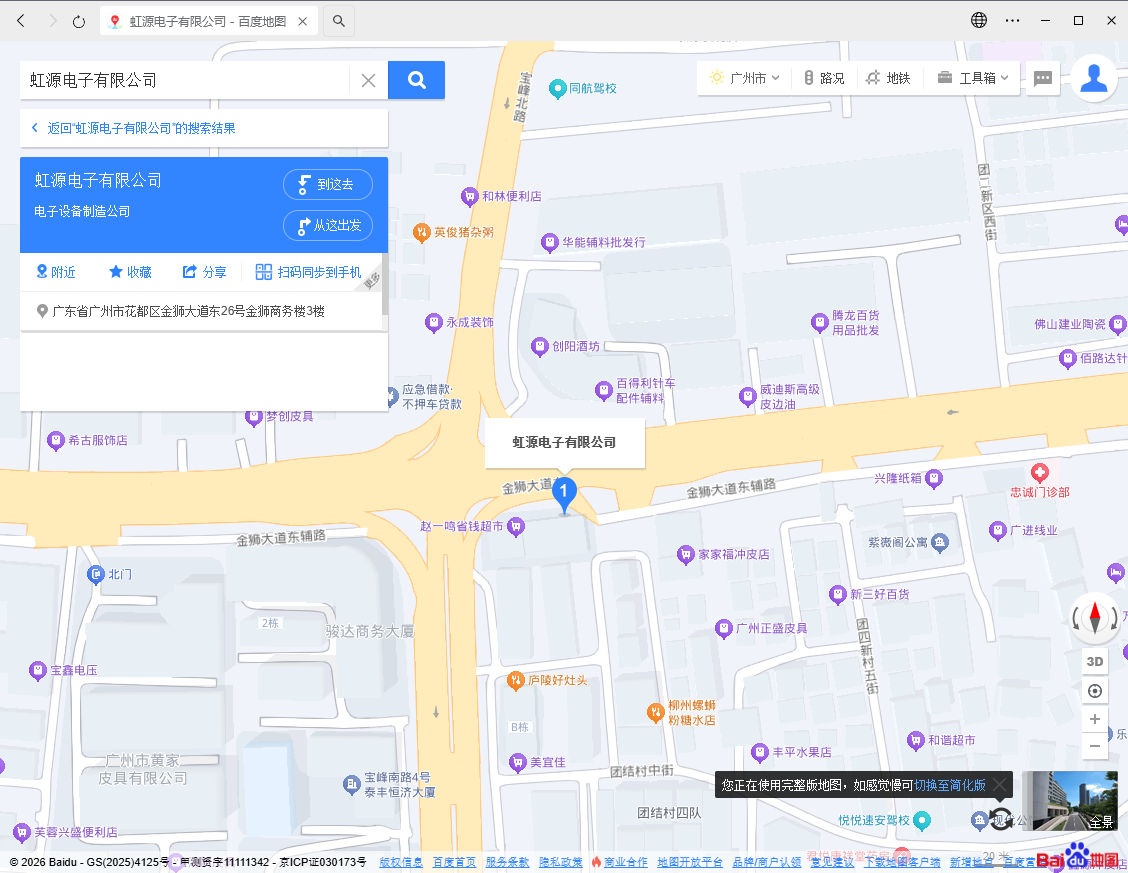Zoom out of the map
This screenshot has width=1128, height=873.
point(1095,746)
